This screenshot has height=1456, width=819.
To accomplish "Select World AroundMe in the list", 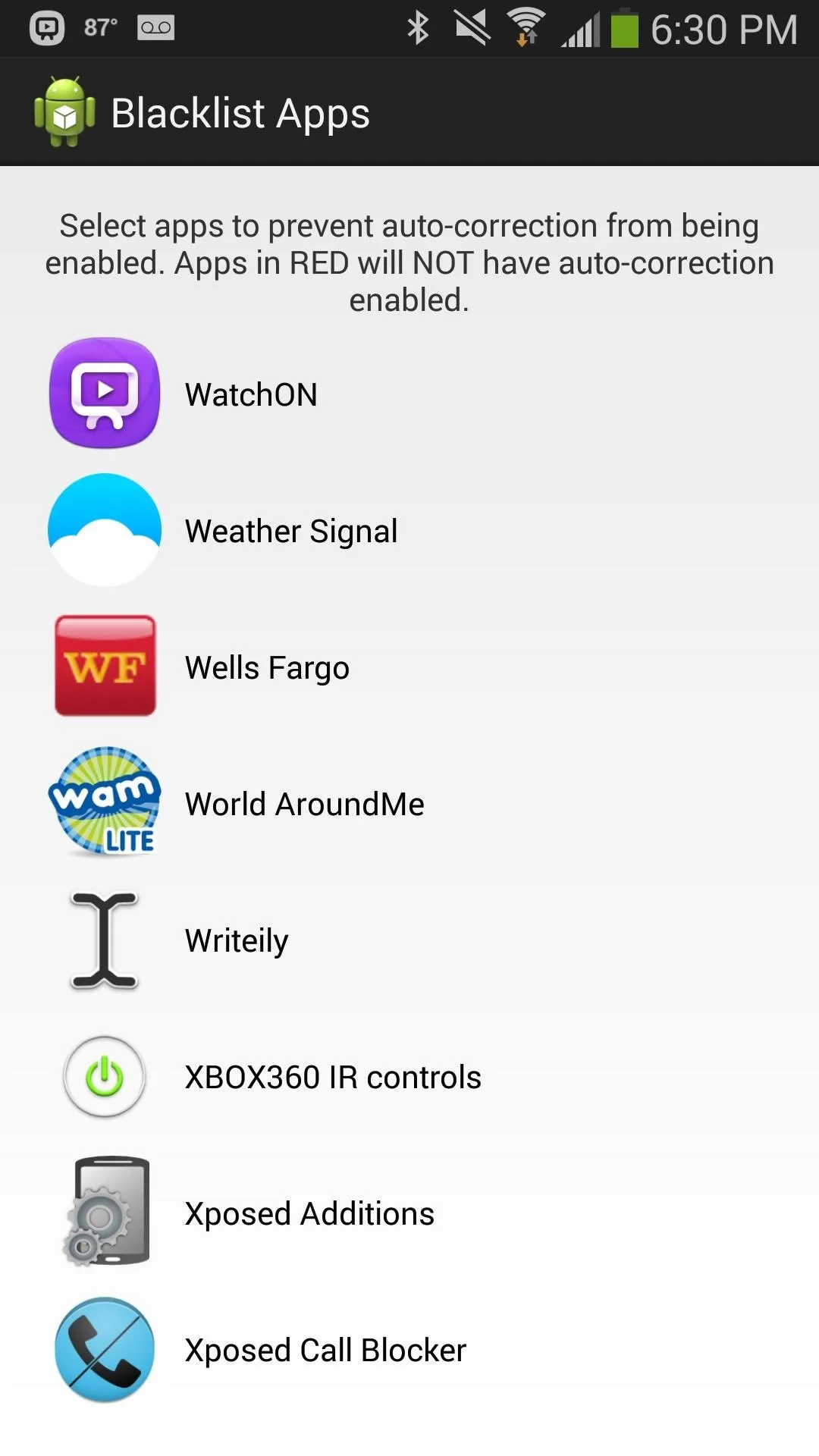I will tap(409, 803).
